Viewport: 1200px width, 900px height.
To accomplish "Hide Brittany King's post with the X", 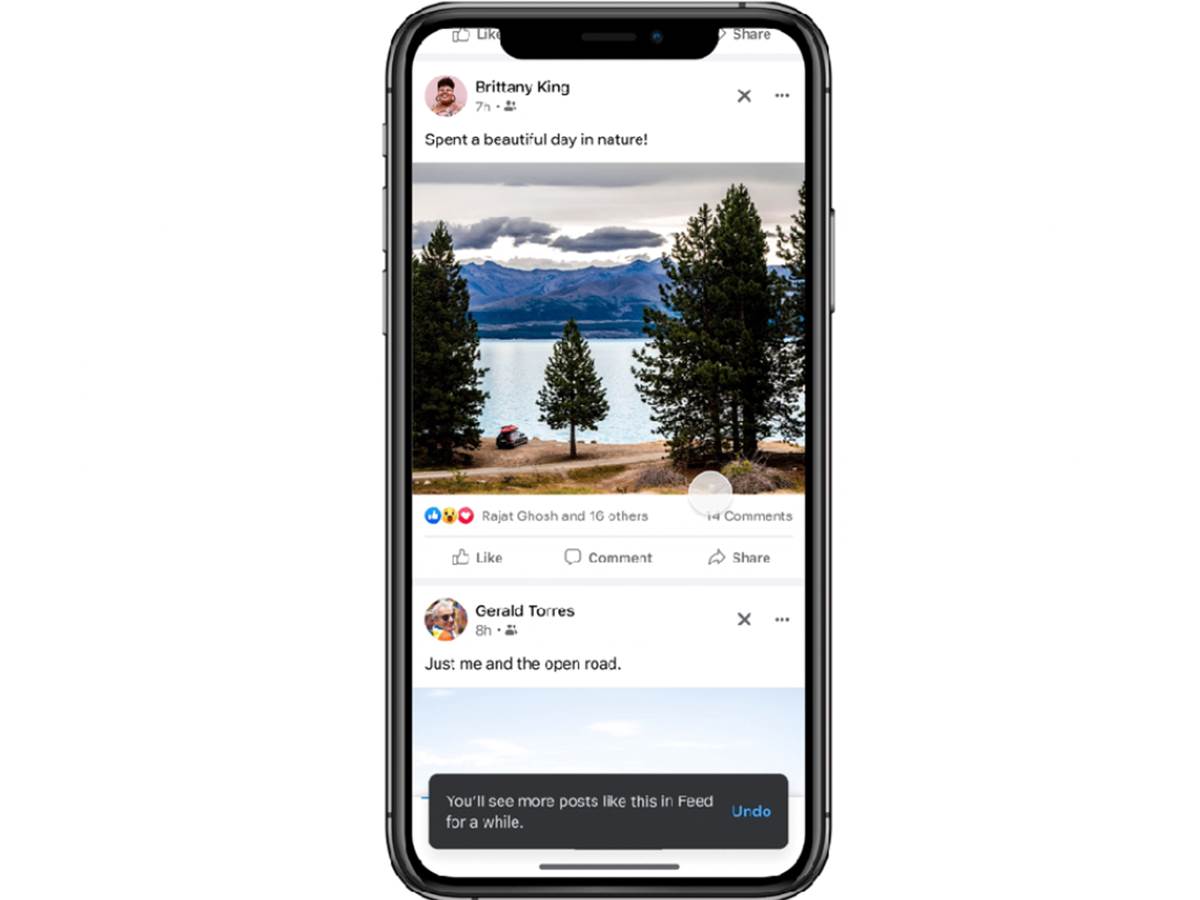I will coord(744,96).
